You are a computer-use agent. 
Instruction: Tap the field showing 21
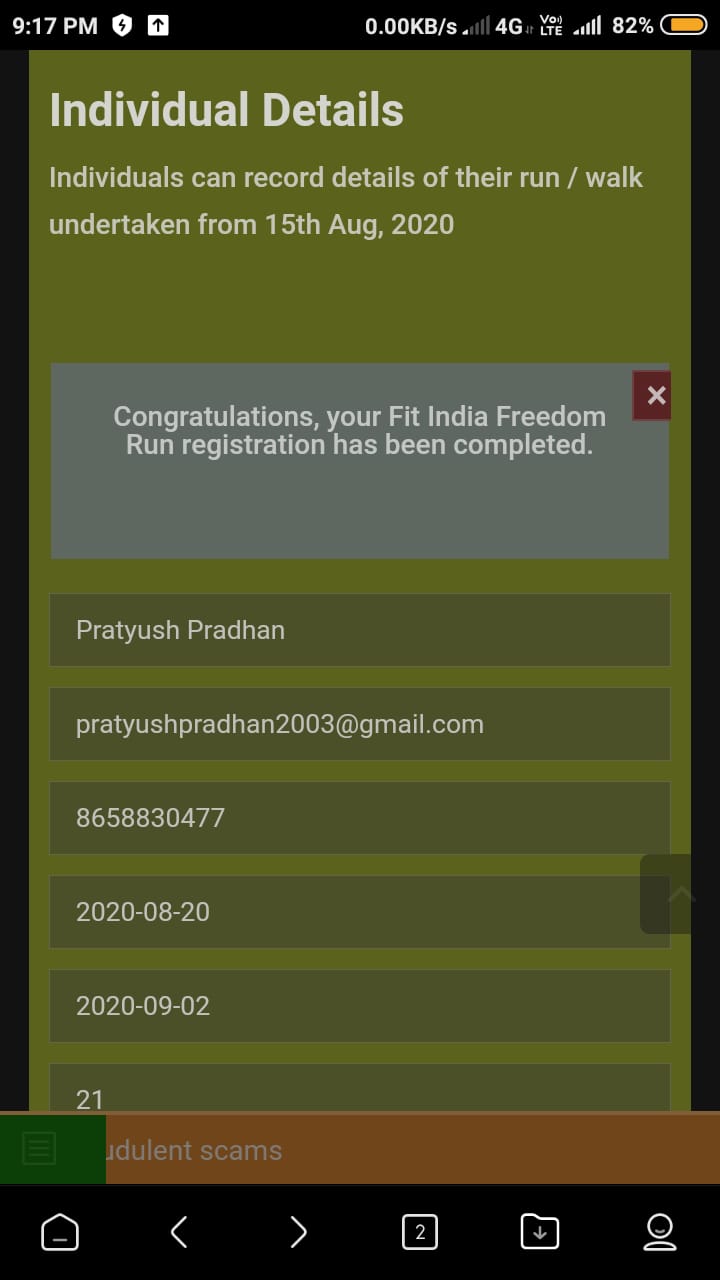point(360,1088)
